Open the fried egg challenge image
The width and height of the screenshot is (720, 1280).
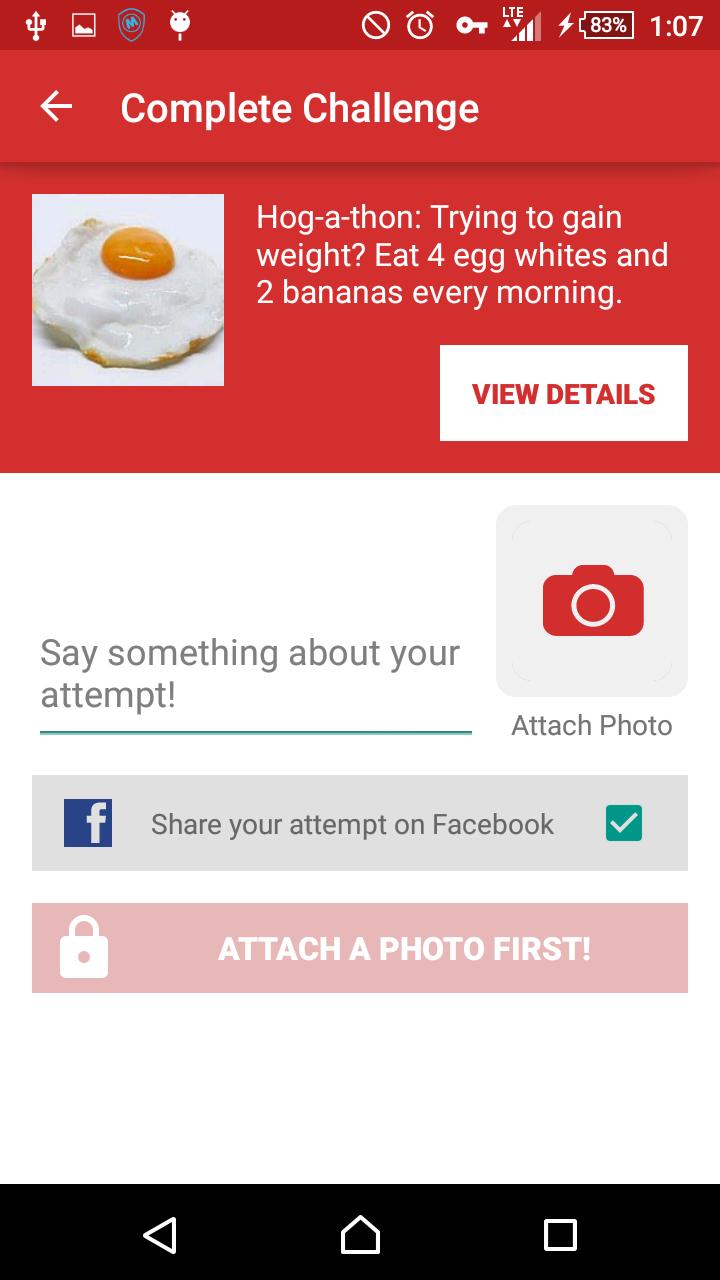point(128,290)
